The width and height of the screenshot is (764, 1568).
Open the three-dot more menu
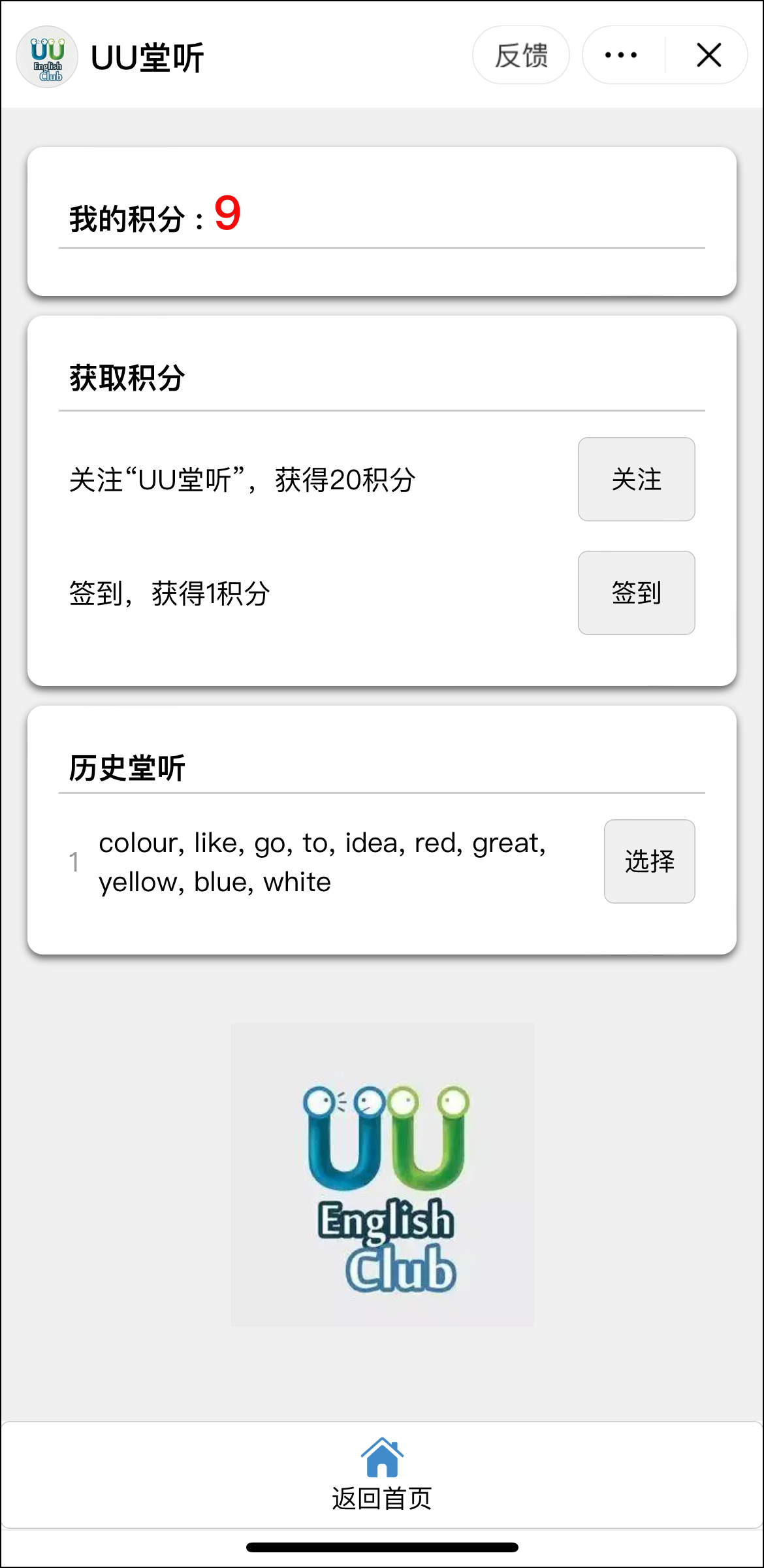[621, 56]
